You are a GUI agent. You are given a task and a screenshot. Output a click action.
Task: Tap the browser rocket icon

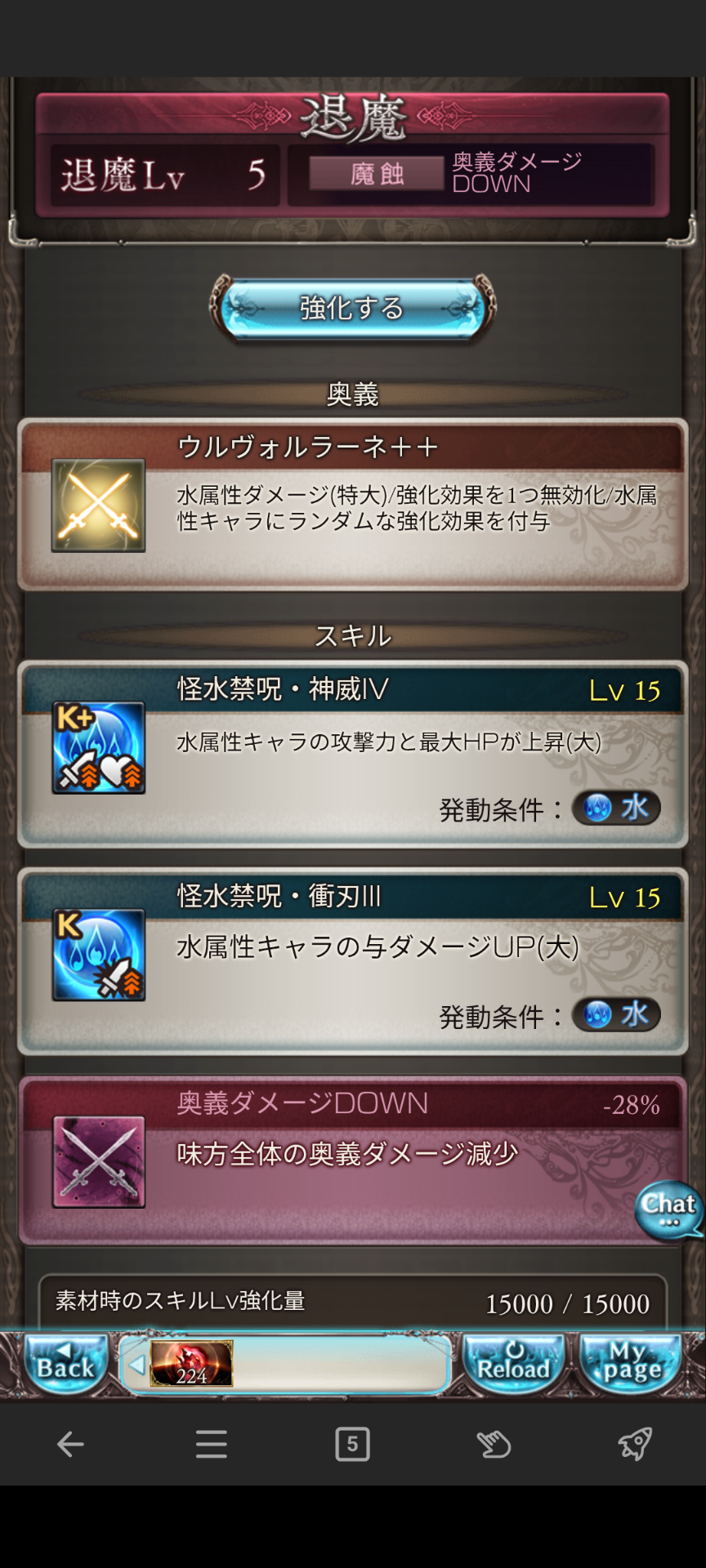[x=635, y=1445]
